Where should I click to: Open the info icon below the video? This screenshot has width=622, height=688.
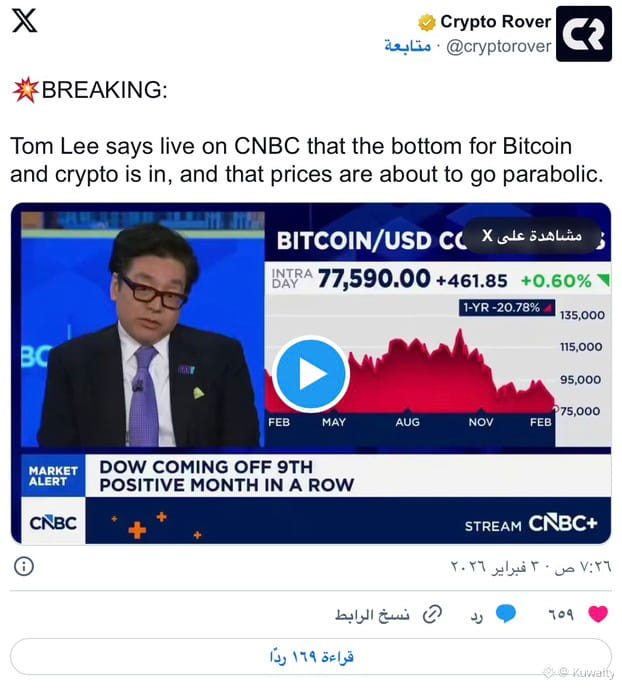click(24, 566)
